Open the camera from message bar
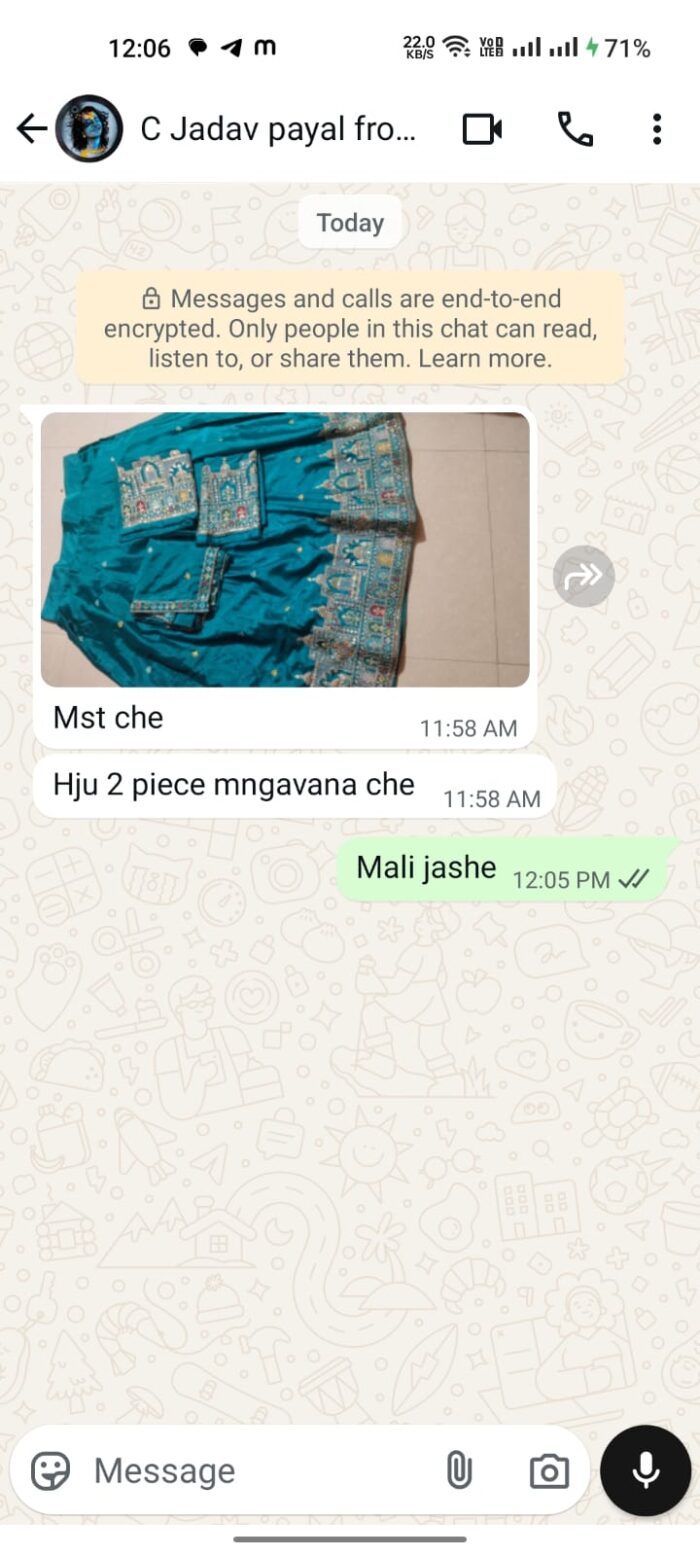 coord(549,1471)
